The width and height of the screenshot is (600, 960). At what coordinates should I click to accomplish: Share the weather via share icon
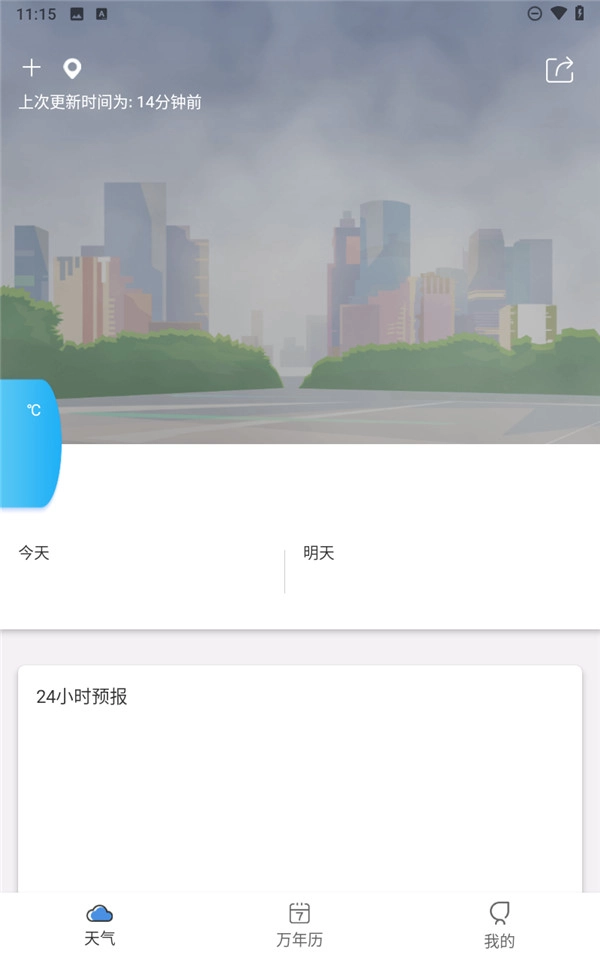point(559,69)
